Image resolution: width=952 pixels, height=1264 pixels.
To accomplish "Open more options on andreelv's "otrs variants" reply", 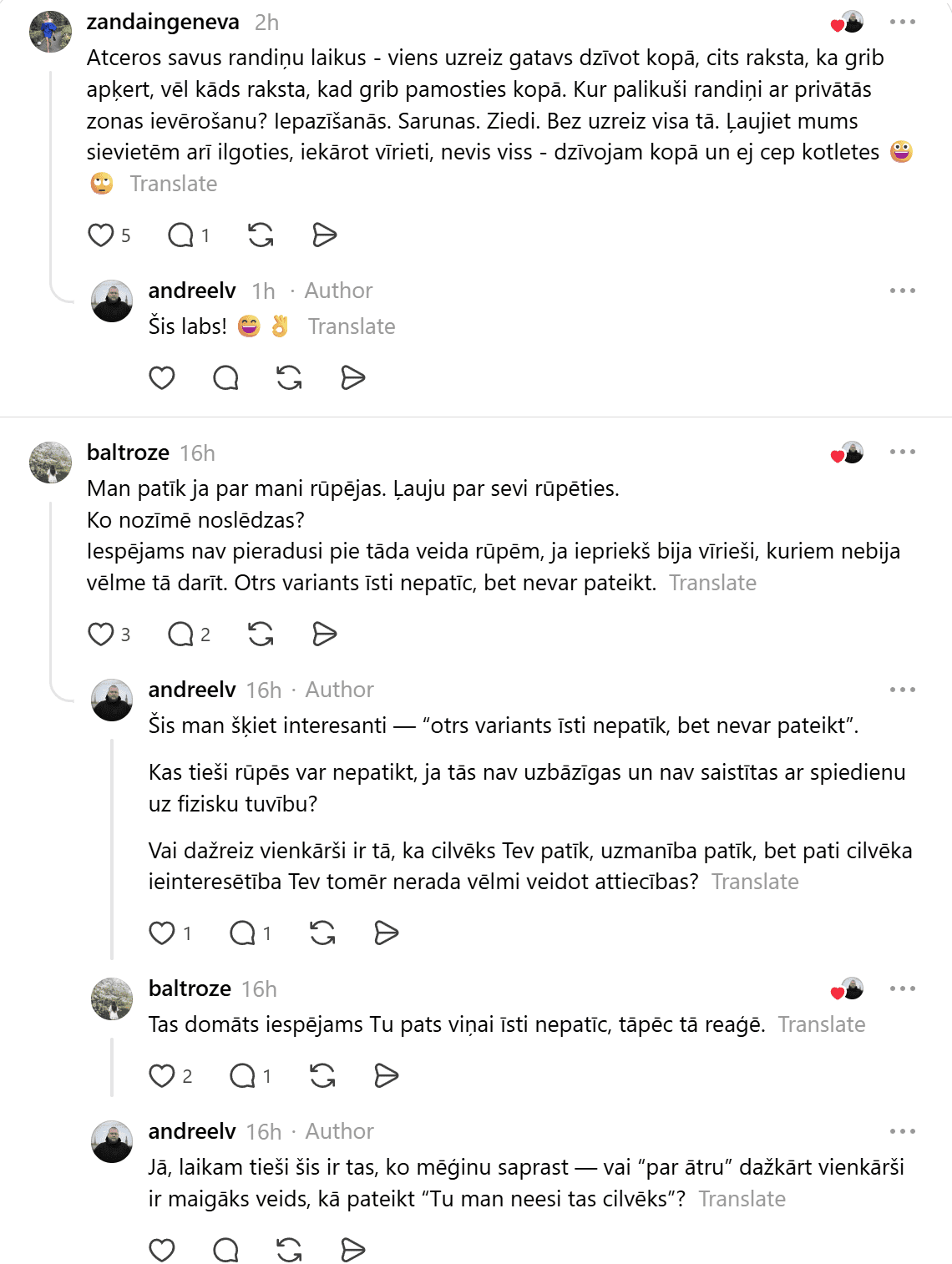I will tap(903, 690).
